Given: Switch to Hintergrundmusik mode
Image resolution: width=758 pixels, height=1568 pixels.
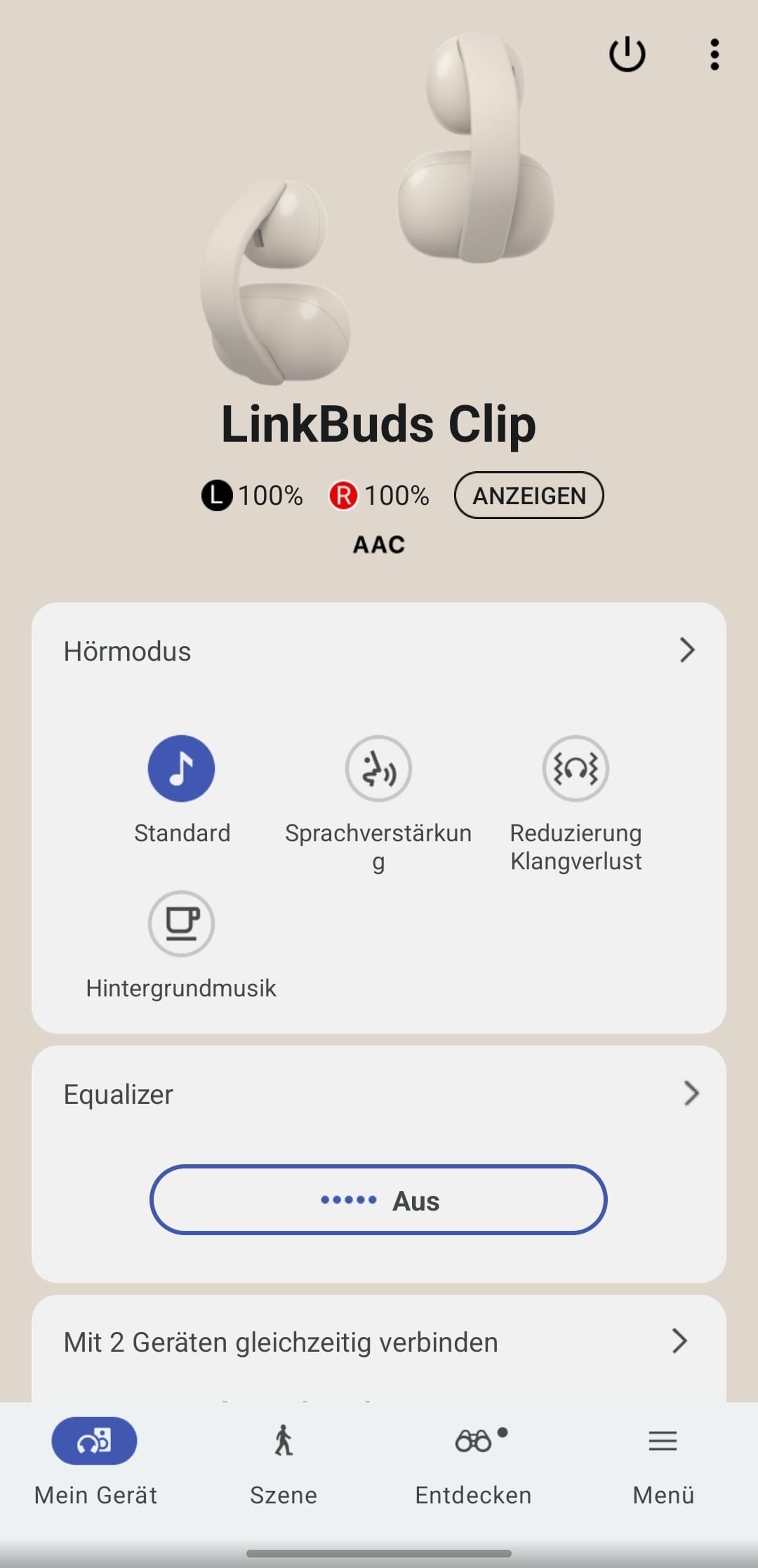Looking at the screenshot, I should (x=181, y=924).
